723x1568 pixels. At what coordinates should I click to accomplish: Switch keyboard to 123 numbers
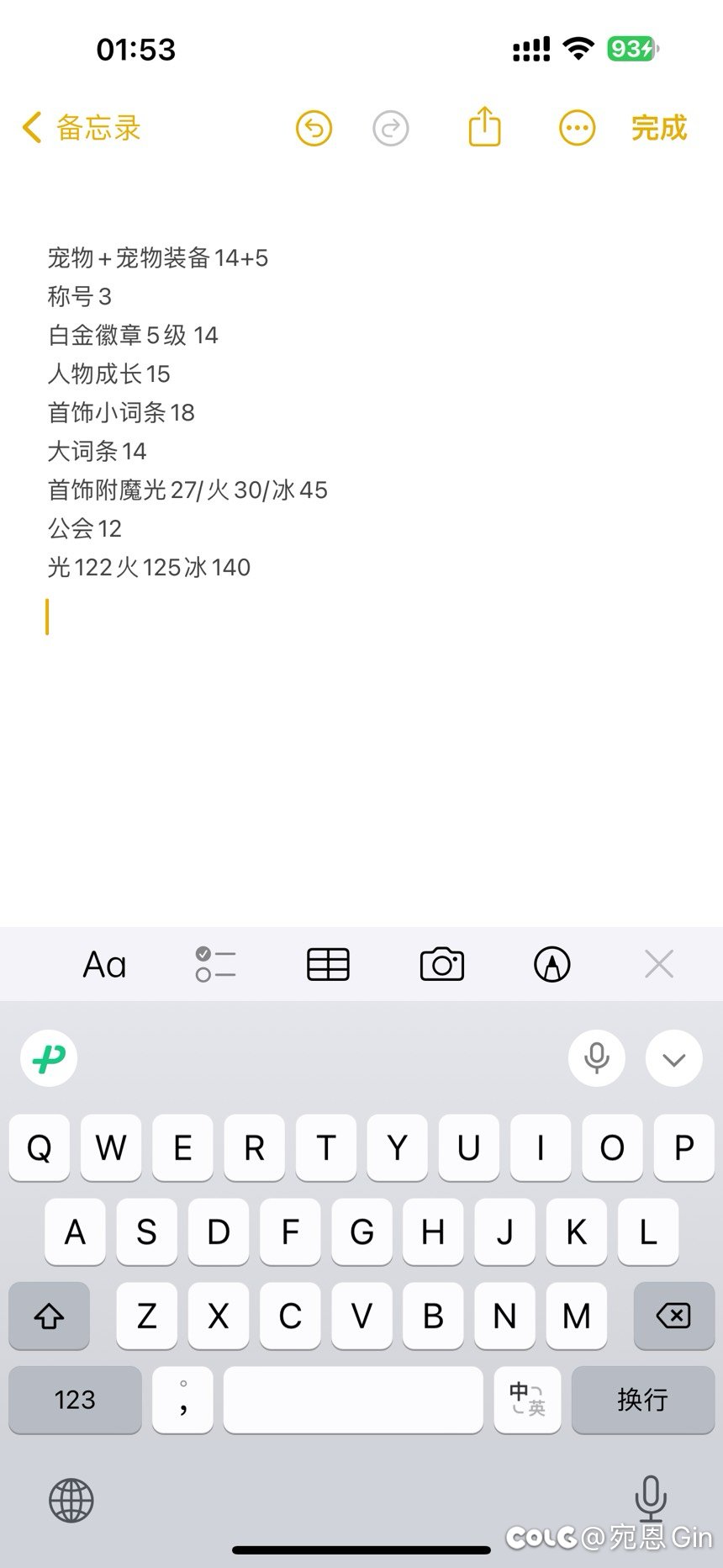coord(75,1400)
